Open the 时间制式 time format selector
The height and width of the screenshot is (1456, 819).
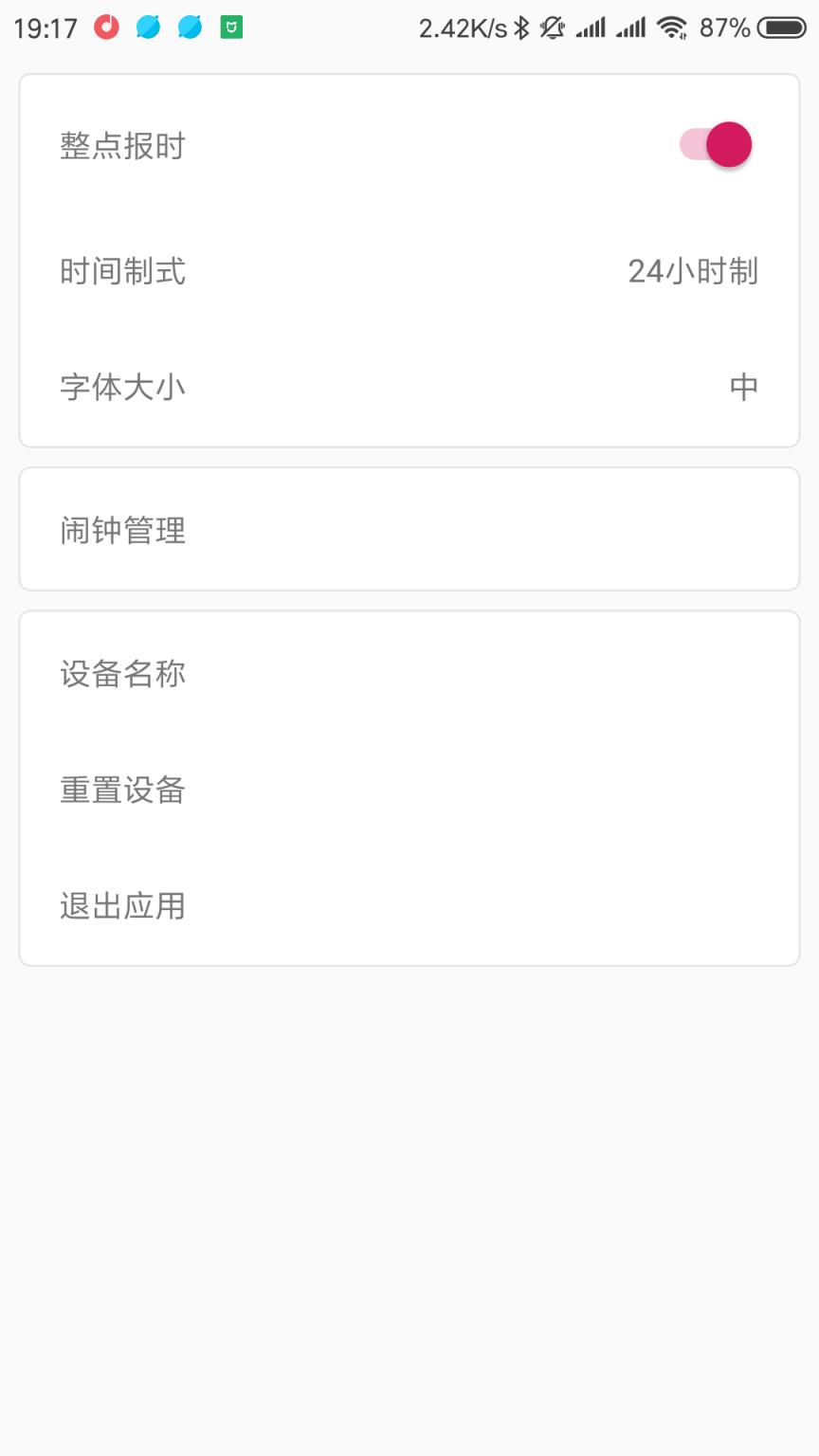click(409, 272)
